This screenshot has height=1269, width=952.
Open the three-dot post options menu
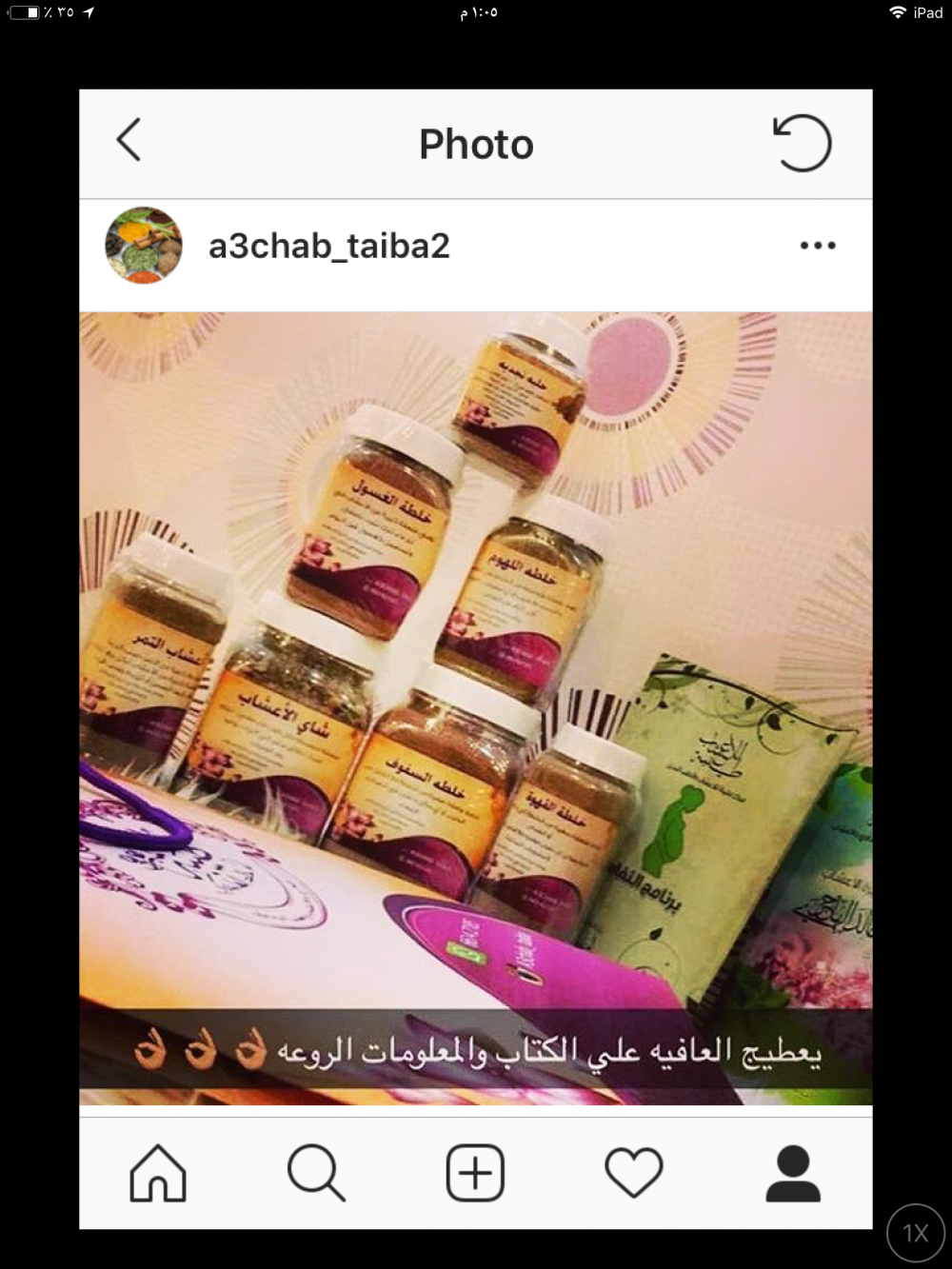point(818,246)
